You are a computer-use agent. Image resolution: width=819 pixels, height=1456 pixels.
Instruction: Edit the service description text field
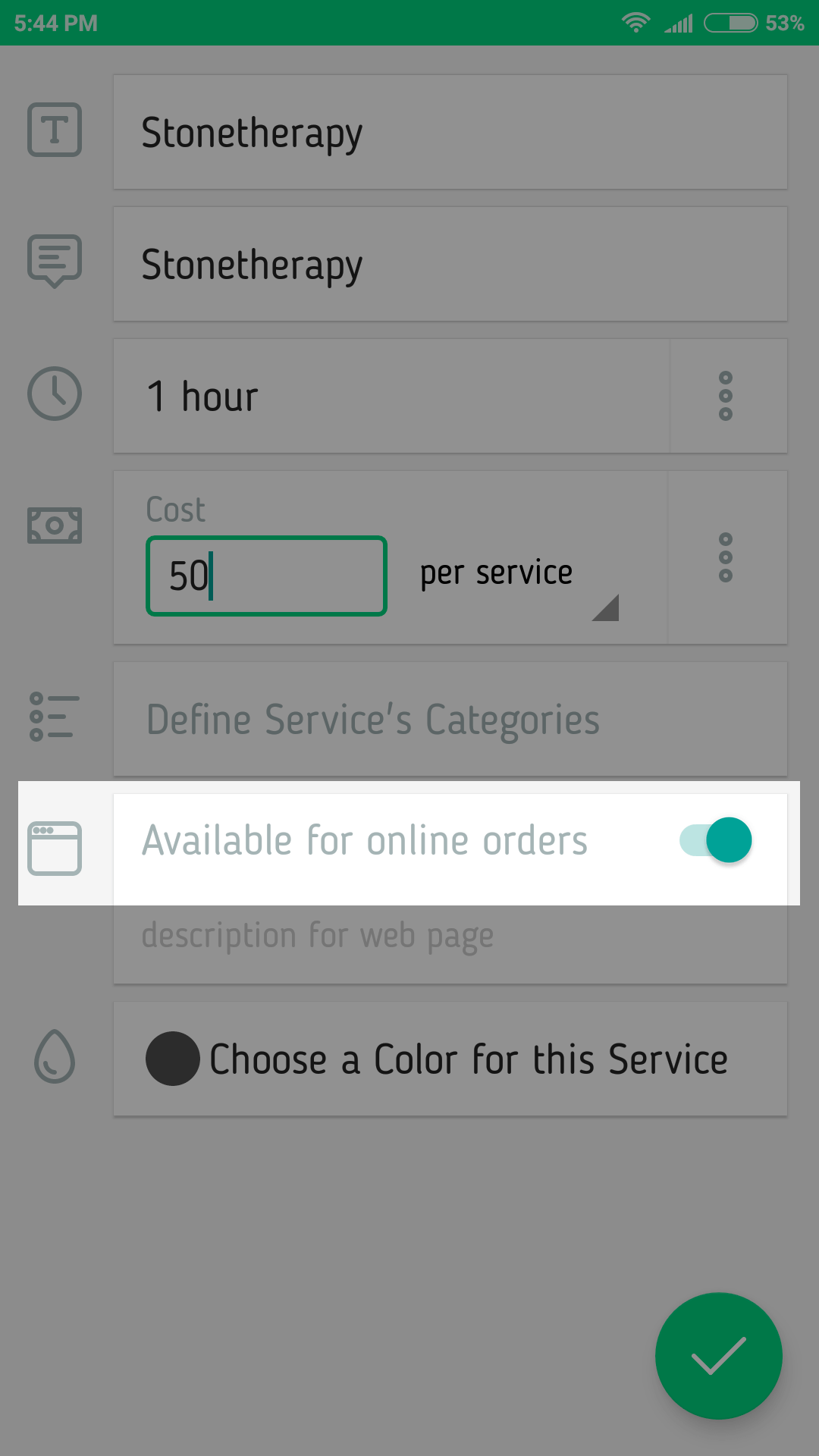point(450,265)
